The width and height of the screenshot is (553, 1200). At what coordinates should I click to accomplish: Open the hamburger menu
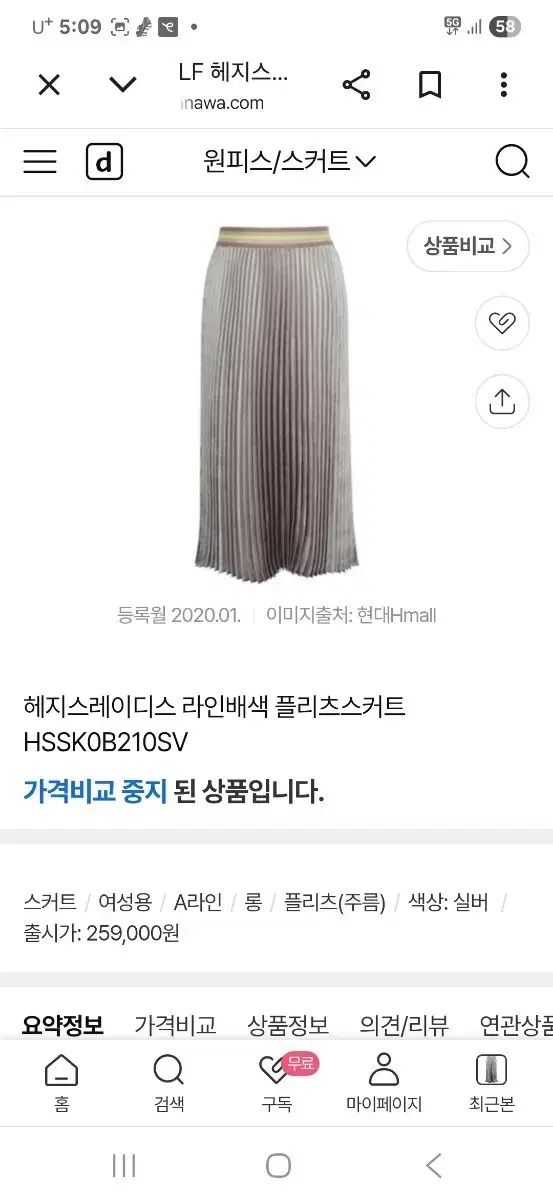point(40,161)
